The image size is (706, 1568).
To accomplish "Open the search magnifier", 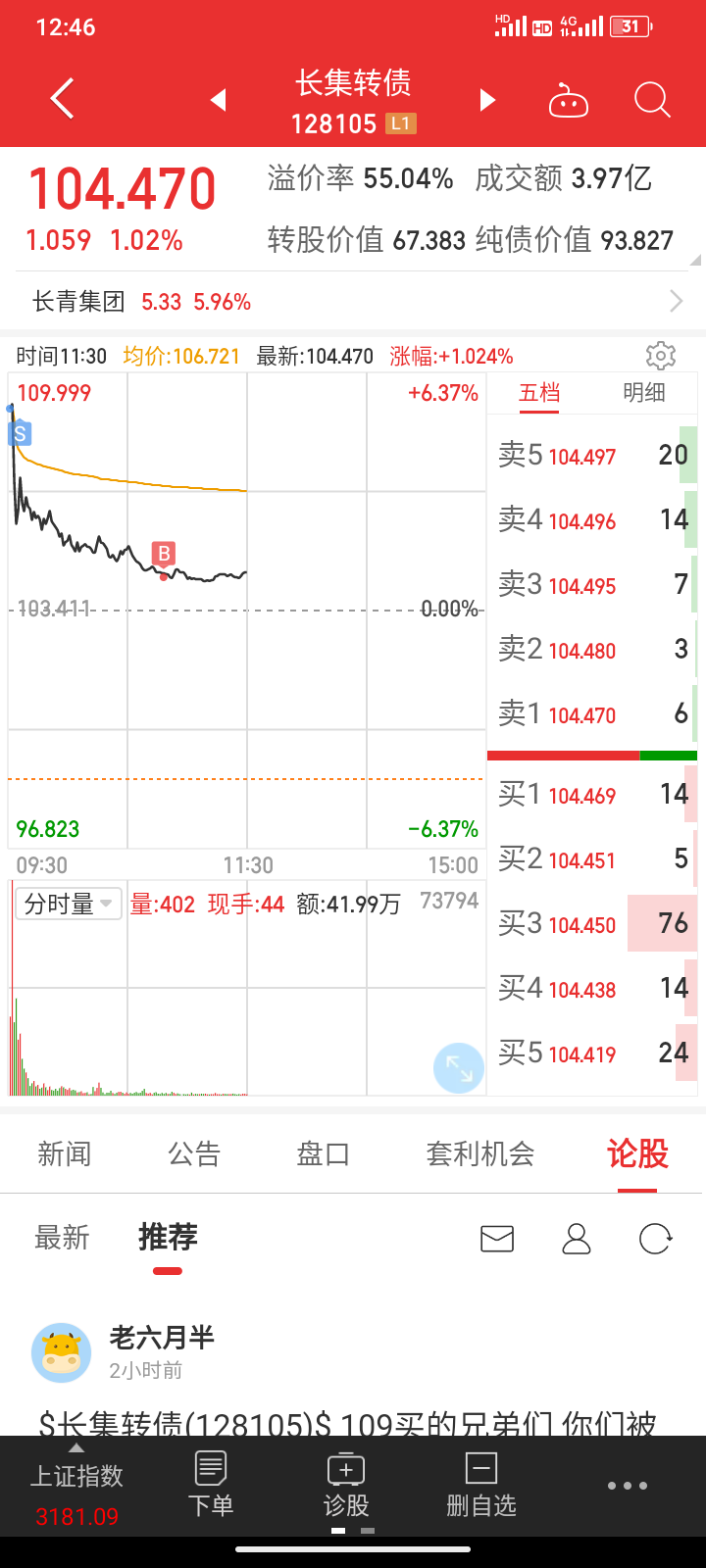I will 651,100.
